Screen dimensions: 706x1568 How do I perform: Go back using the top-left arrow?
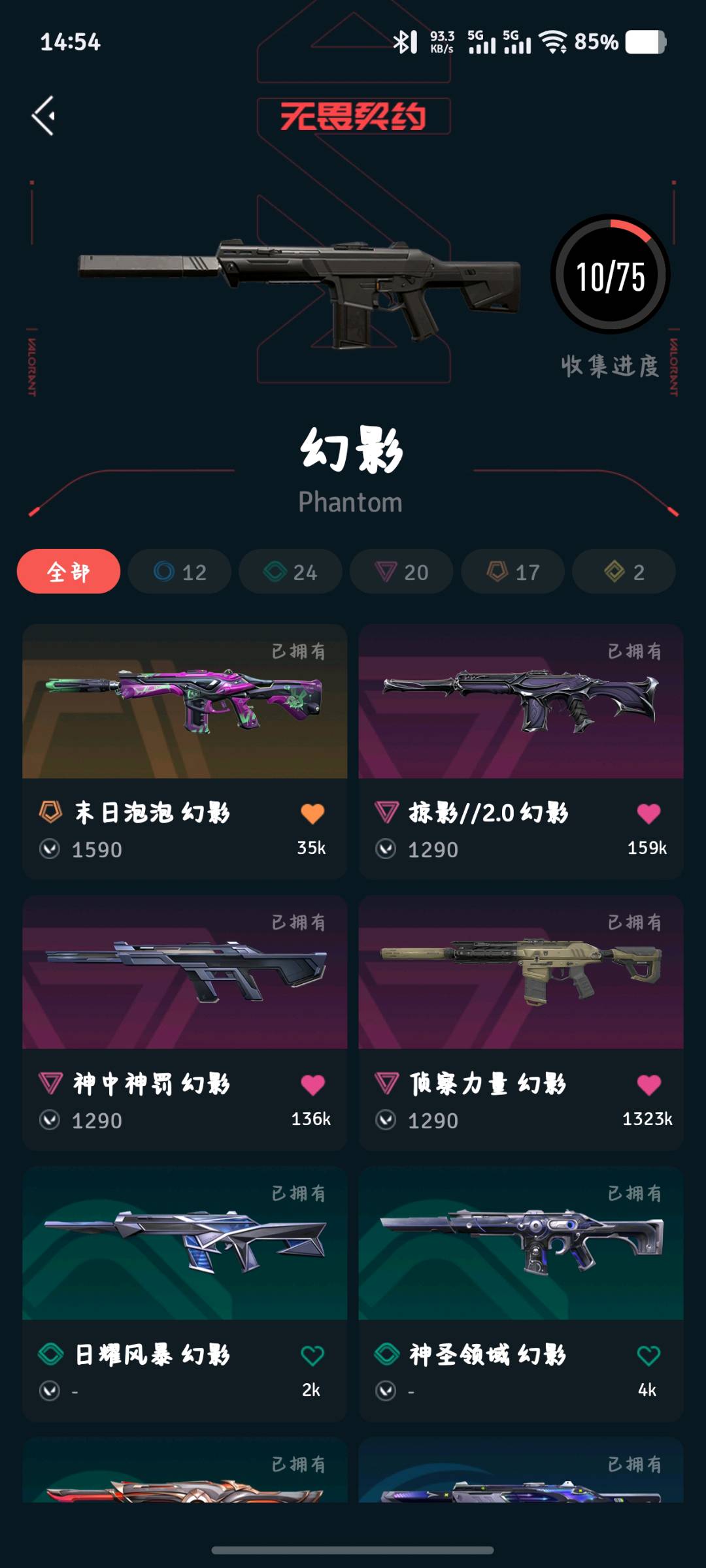[x=43, y=116]
